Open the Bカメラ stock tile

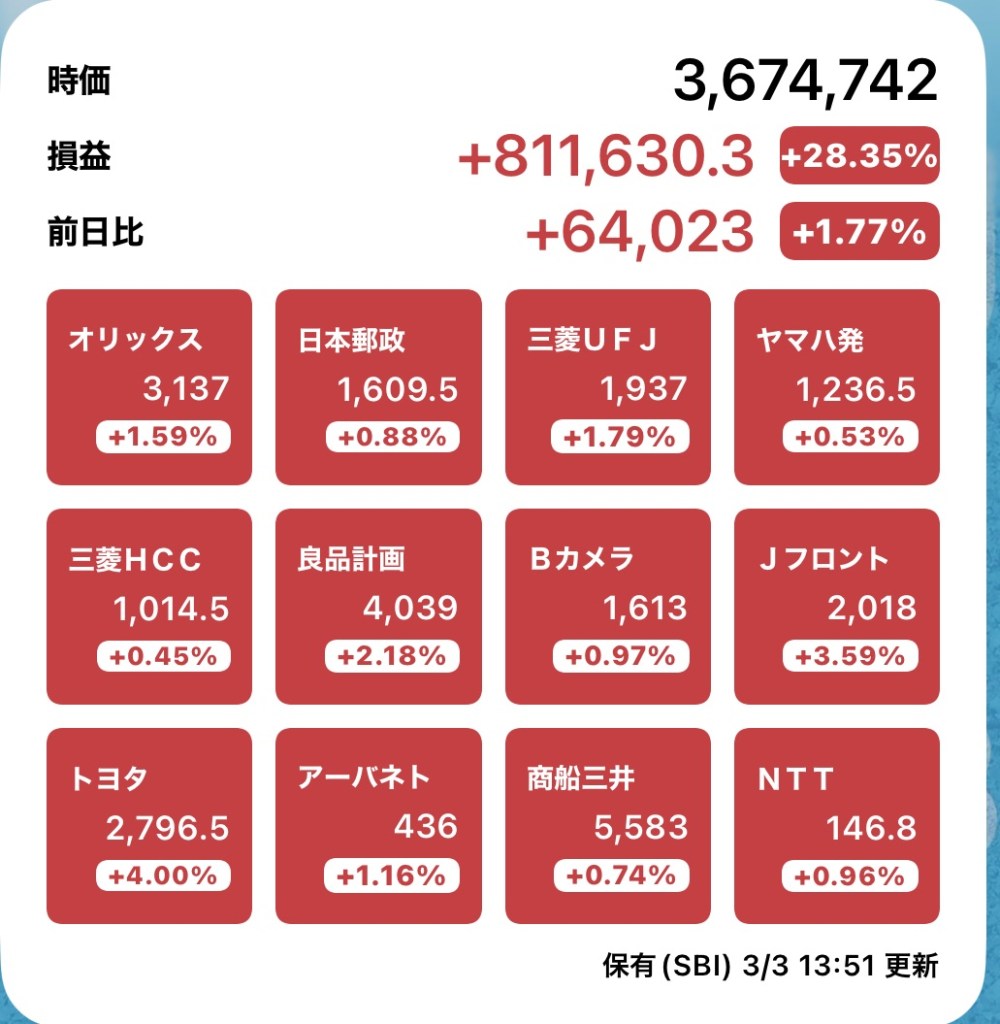click(x=607, y=606)
